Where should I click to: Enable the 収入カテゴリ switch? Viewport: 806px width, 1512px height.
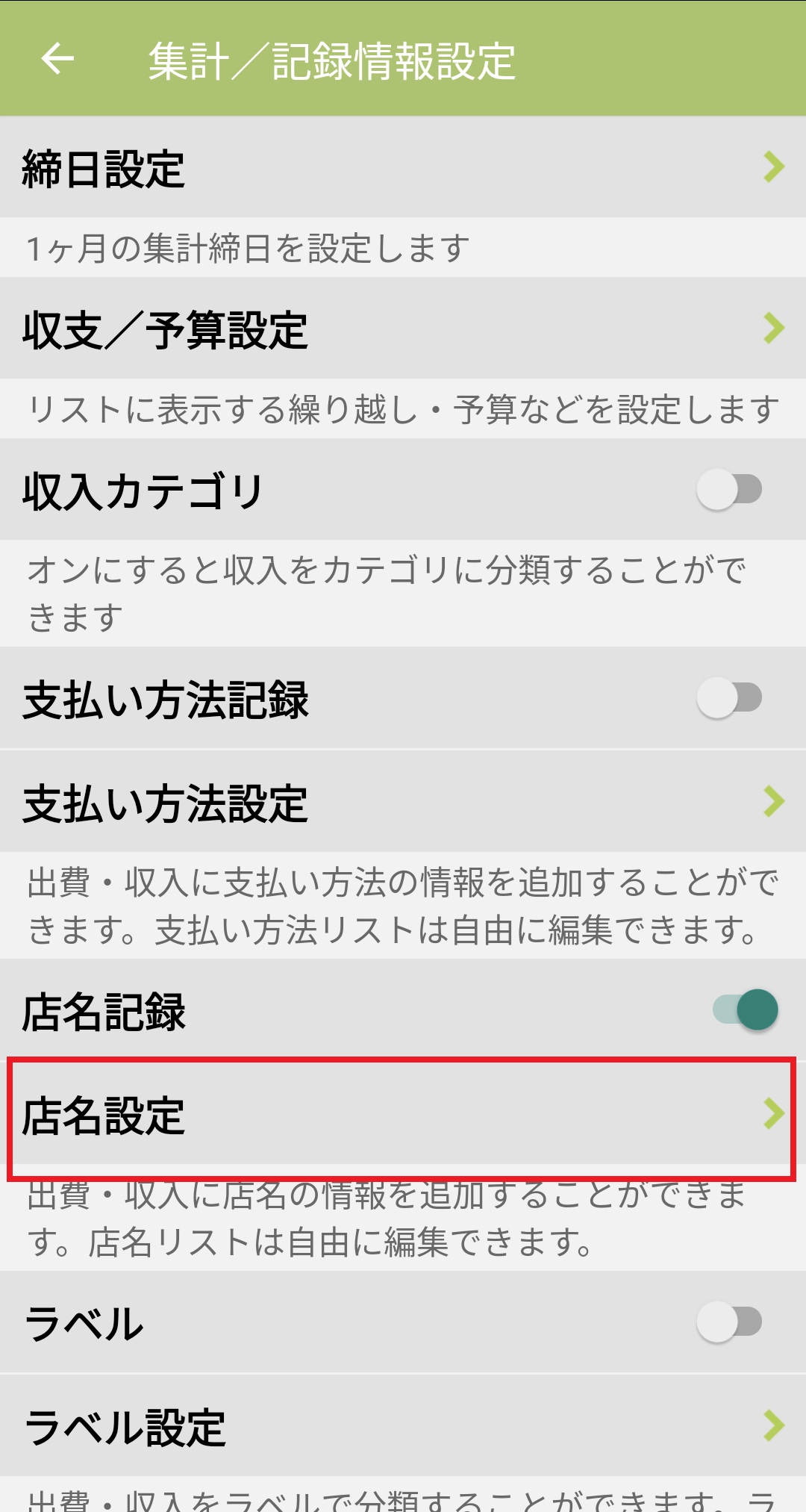pos(729,490)
